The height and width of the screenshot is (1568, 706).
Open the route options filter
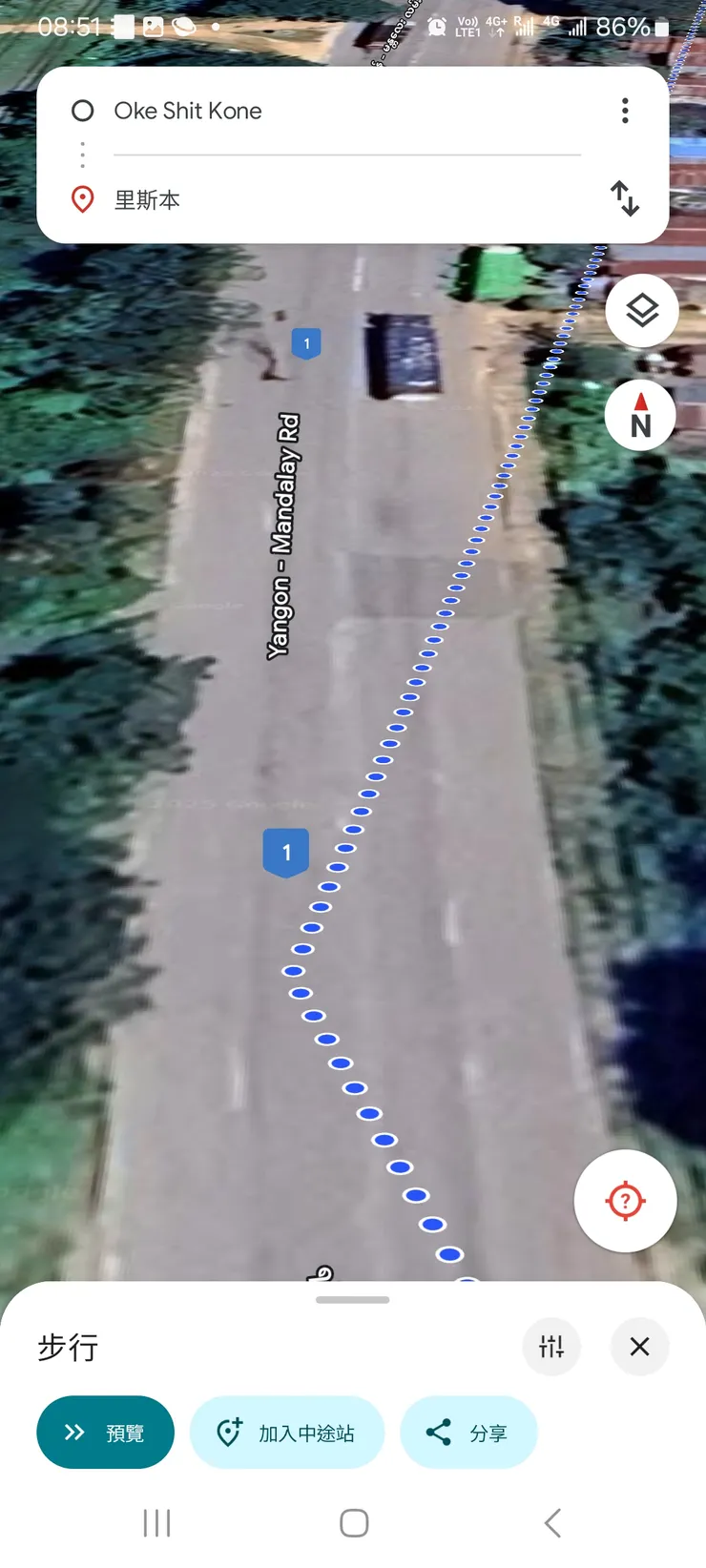point(551,1347)
